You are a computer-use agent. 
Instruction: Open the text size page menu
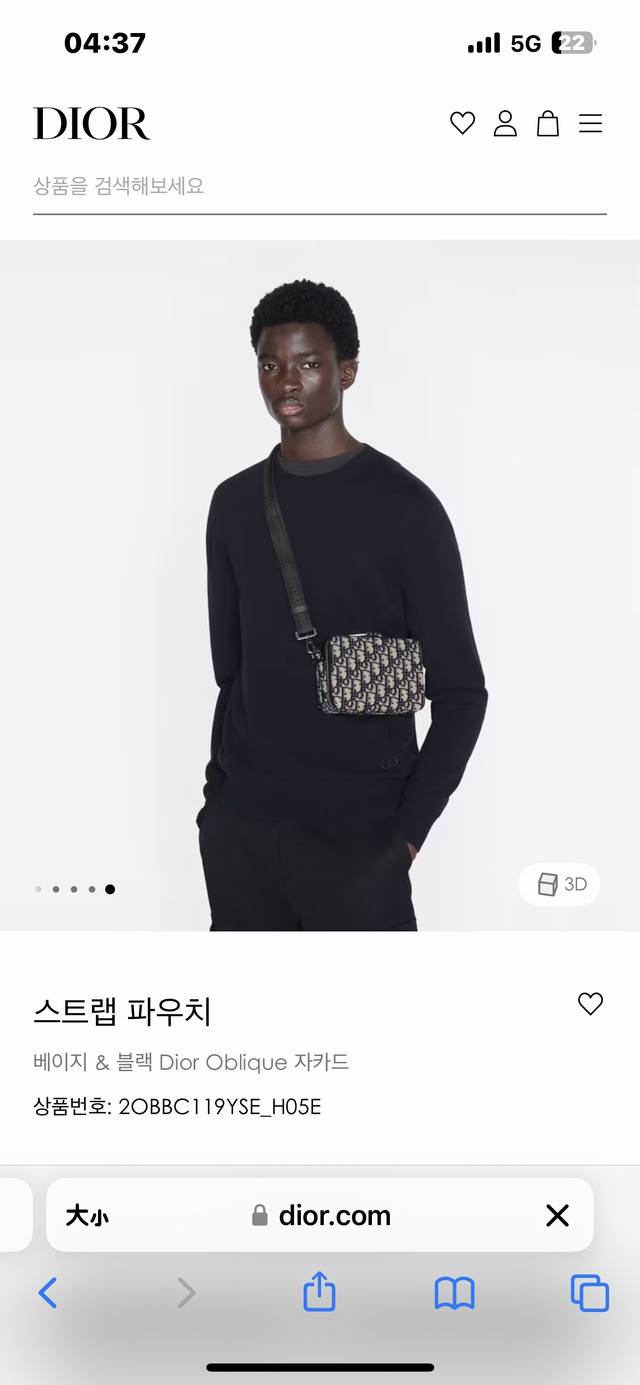click(87, 1216)
